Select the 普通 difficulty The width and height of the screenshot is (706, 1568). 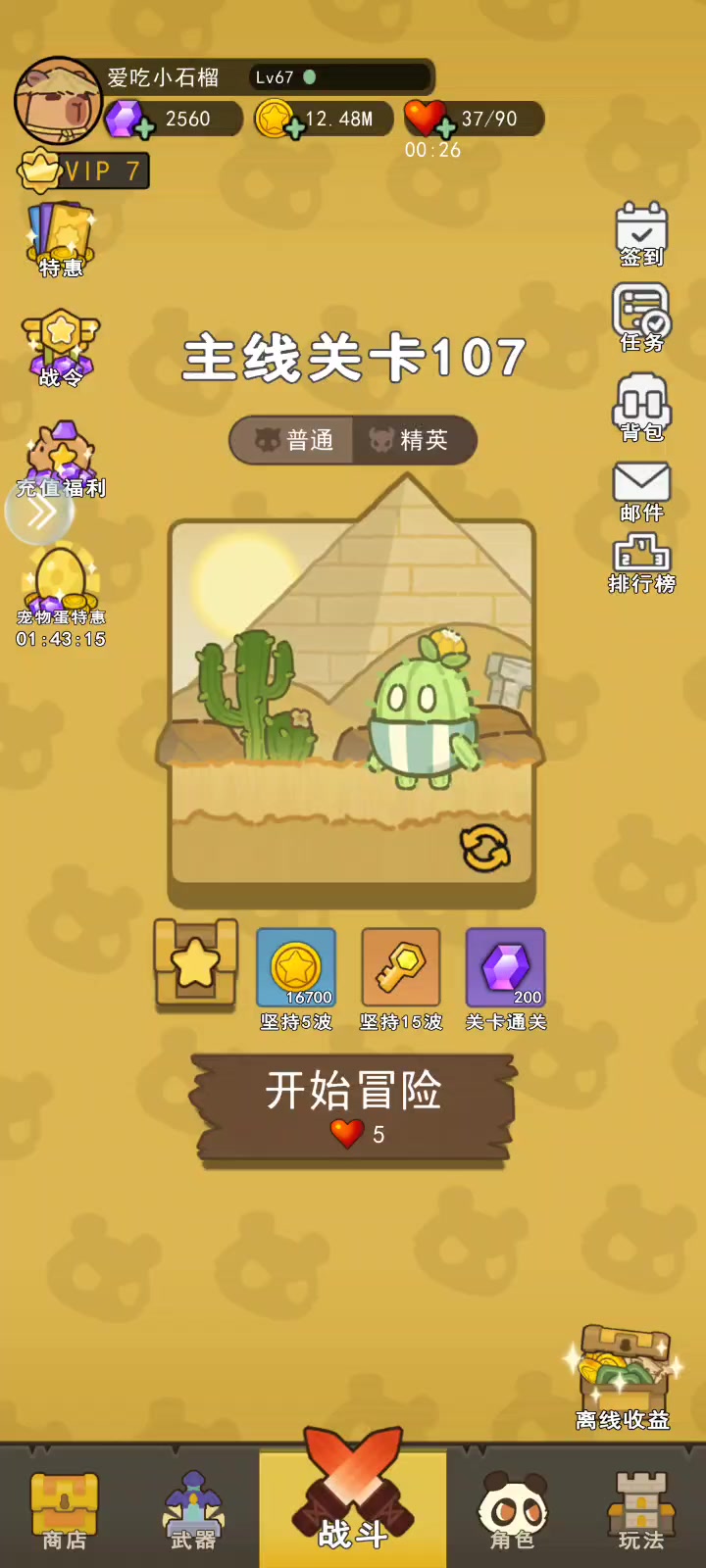pos(296,440)
